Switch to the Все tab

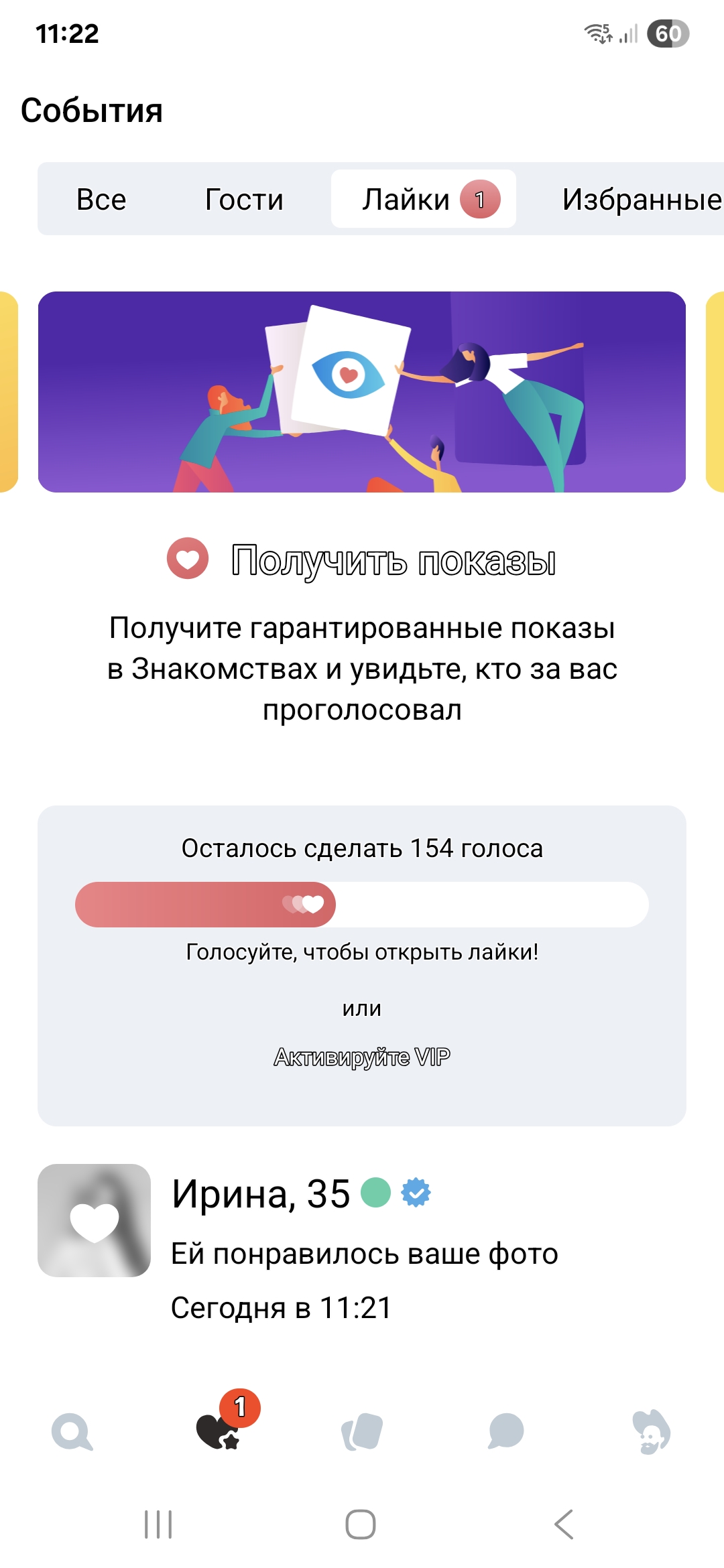click(x=101, y=199)
